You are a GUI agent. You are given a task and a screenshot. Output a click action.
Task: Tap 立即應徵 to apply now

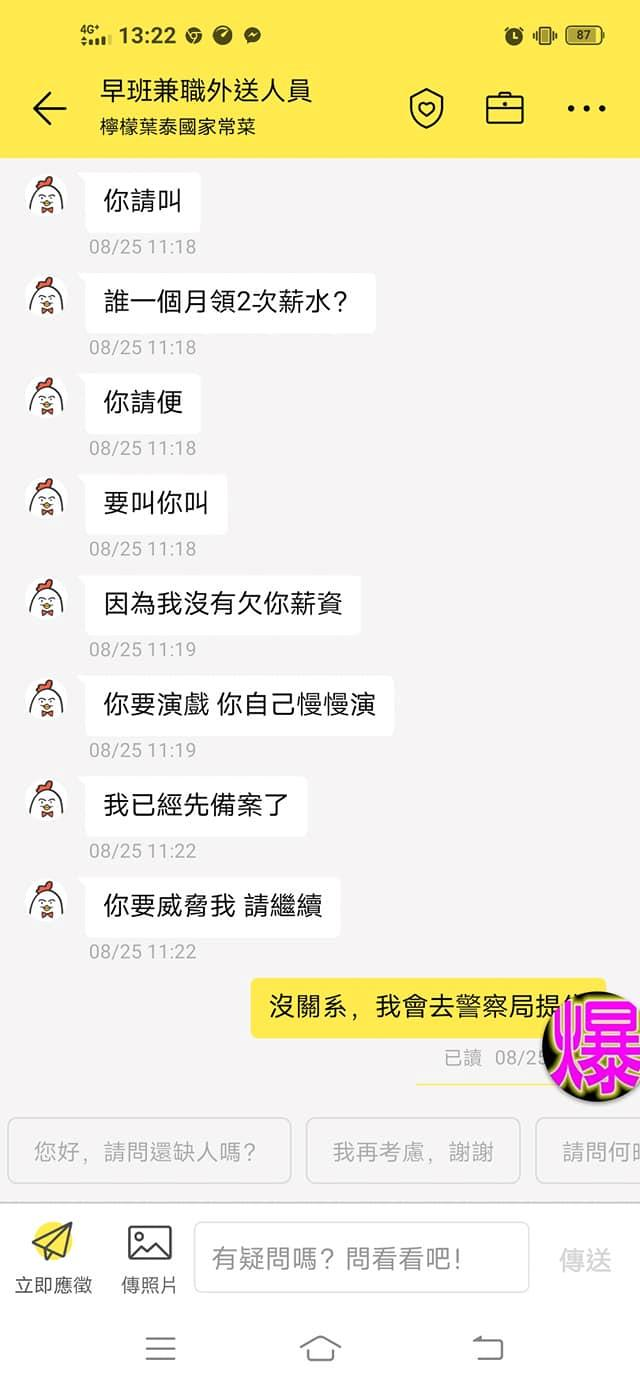tap(53, 1258)
